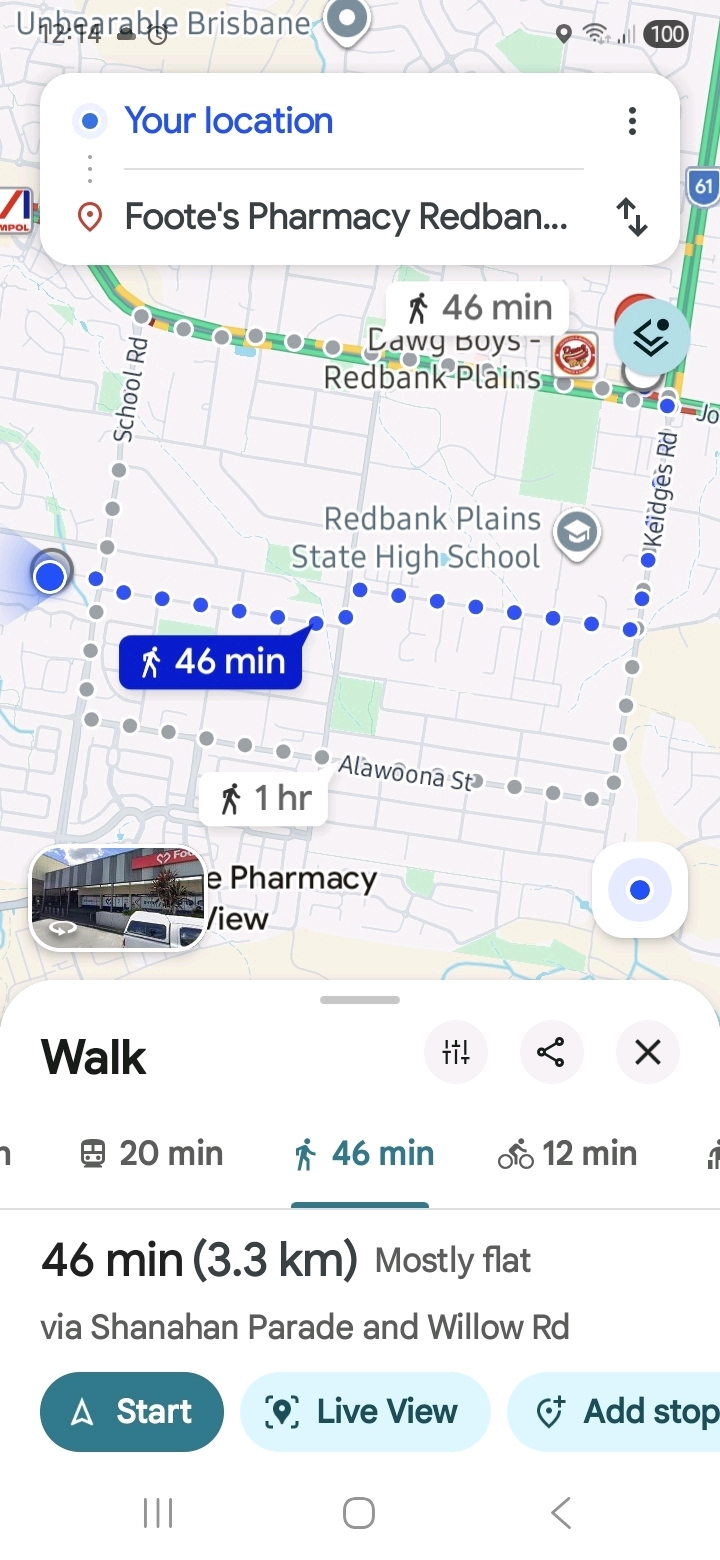
Task: Switch to transit 20 min tab
Action: [151, 1154]
